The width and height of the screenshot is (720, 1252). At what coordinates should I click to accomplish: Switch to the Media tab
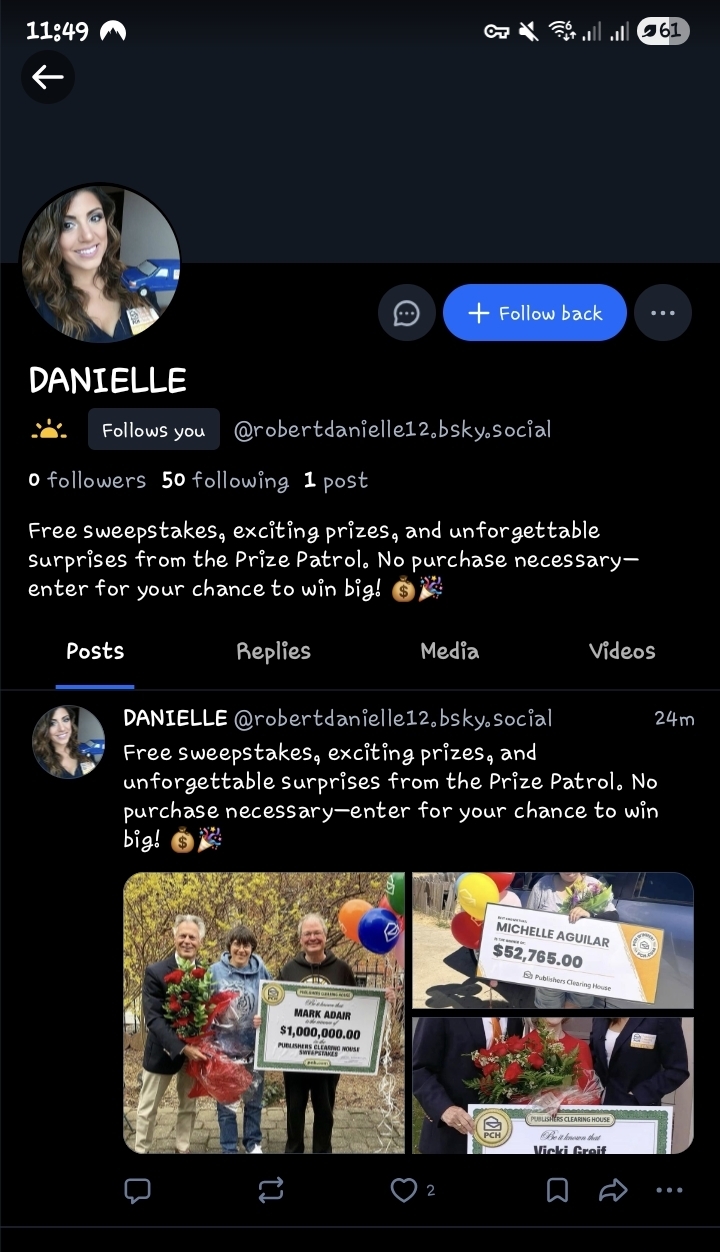(x=449, y=651)
